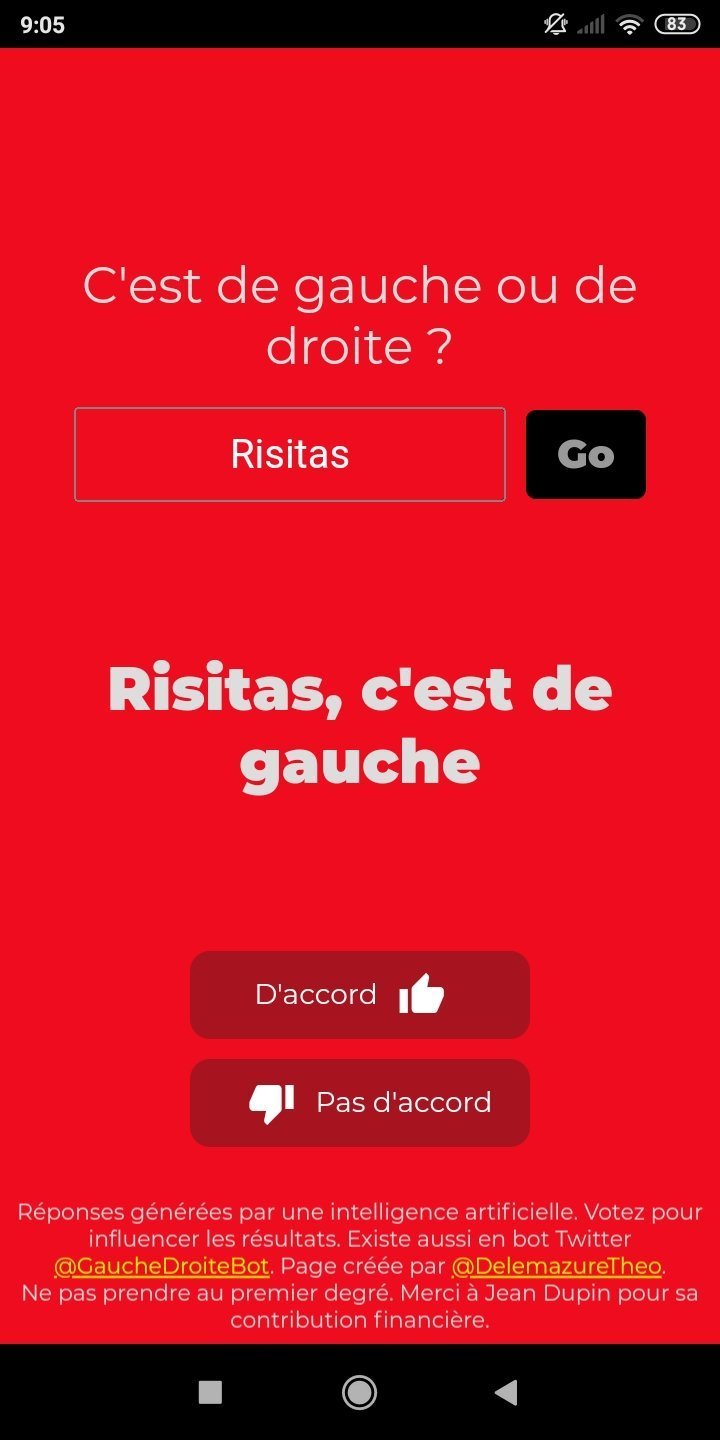
Task: Vote Pas d'accord with the thumbs down
Action: pyautogui.click(x=360, y=1102)
